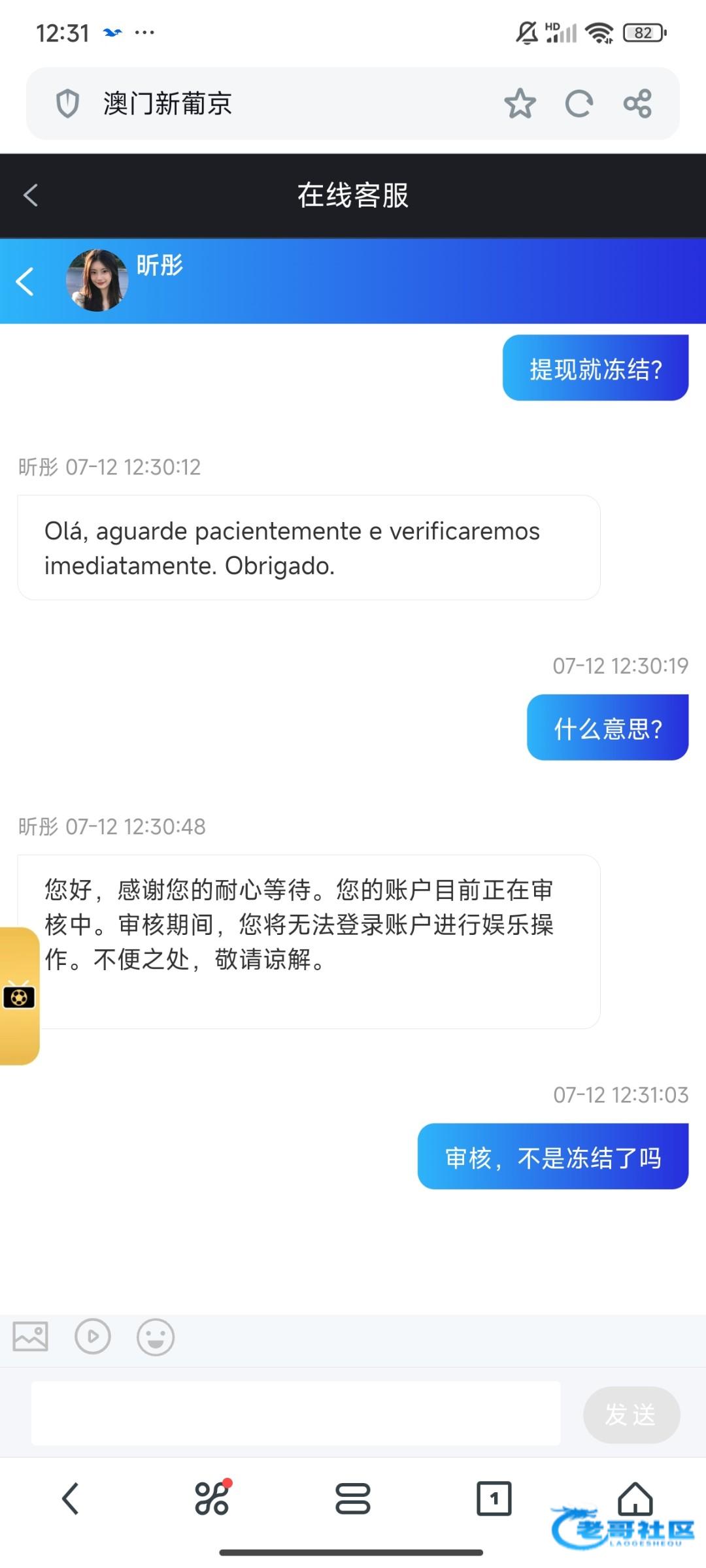The image size is (706, 1568).
Task: Tap the address bar showing 澳门新葡京
Action: click(x=294, y=103)
